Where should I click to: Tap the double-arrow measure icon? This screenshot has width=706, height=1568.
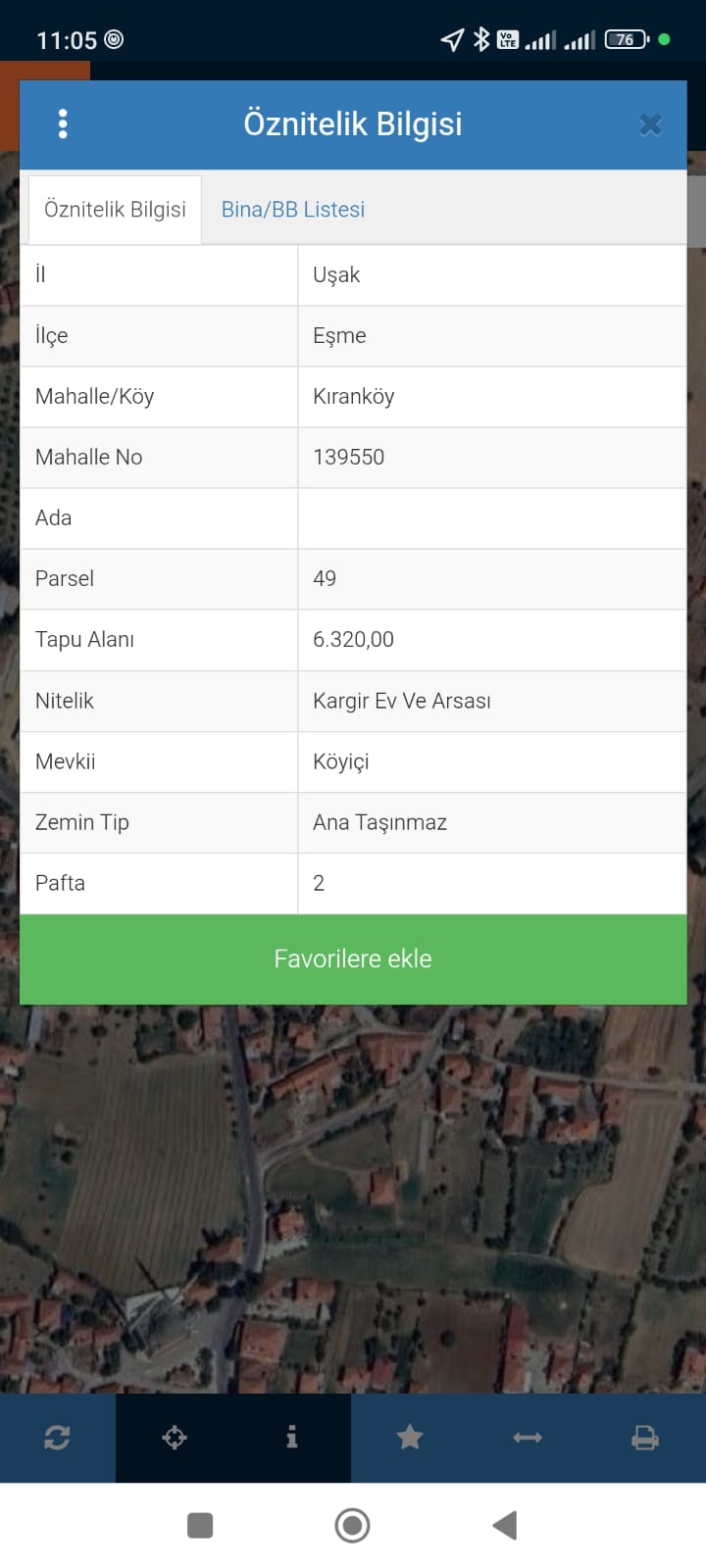[x=528, y=1438]
